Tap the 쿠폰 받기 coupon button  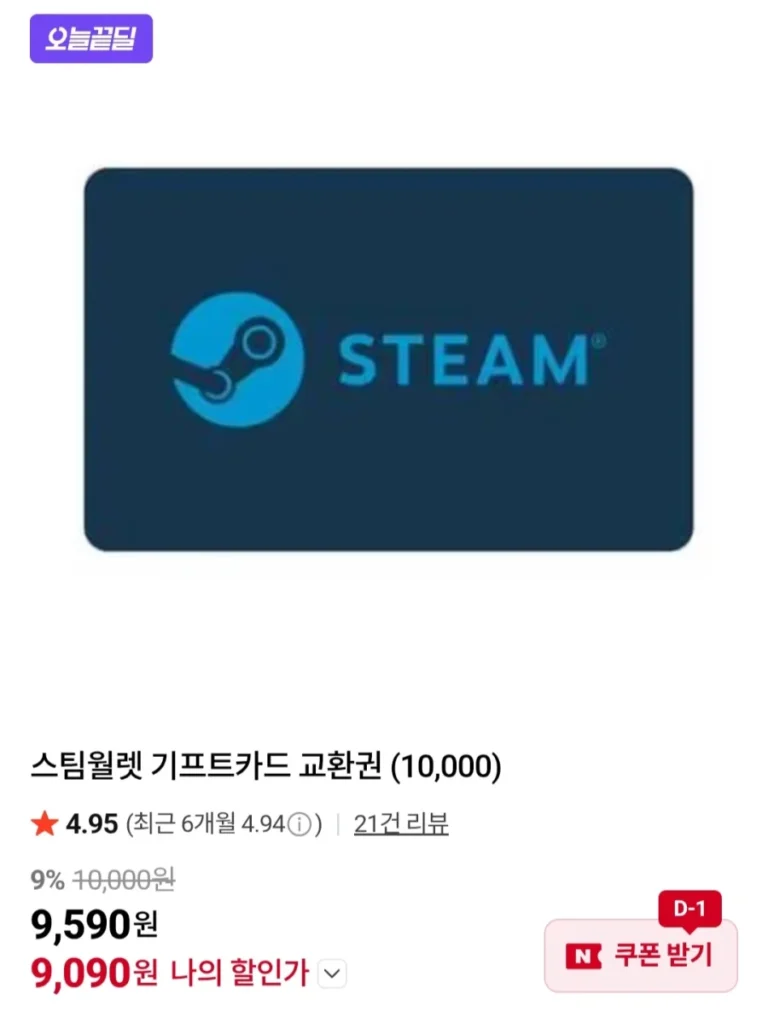point(641,955)
